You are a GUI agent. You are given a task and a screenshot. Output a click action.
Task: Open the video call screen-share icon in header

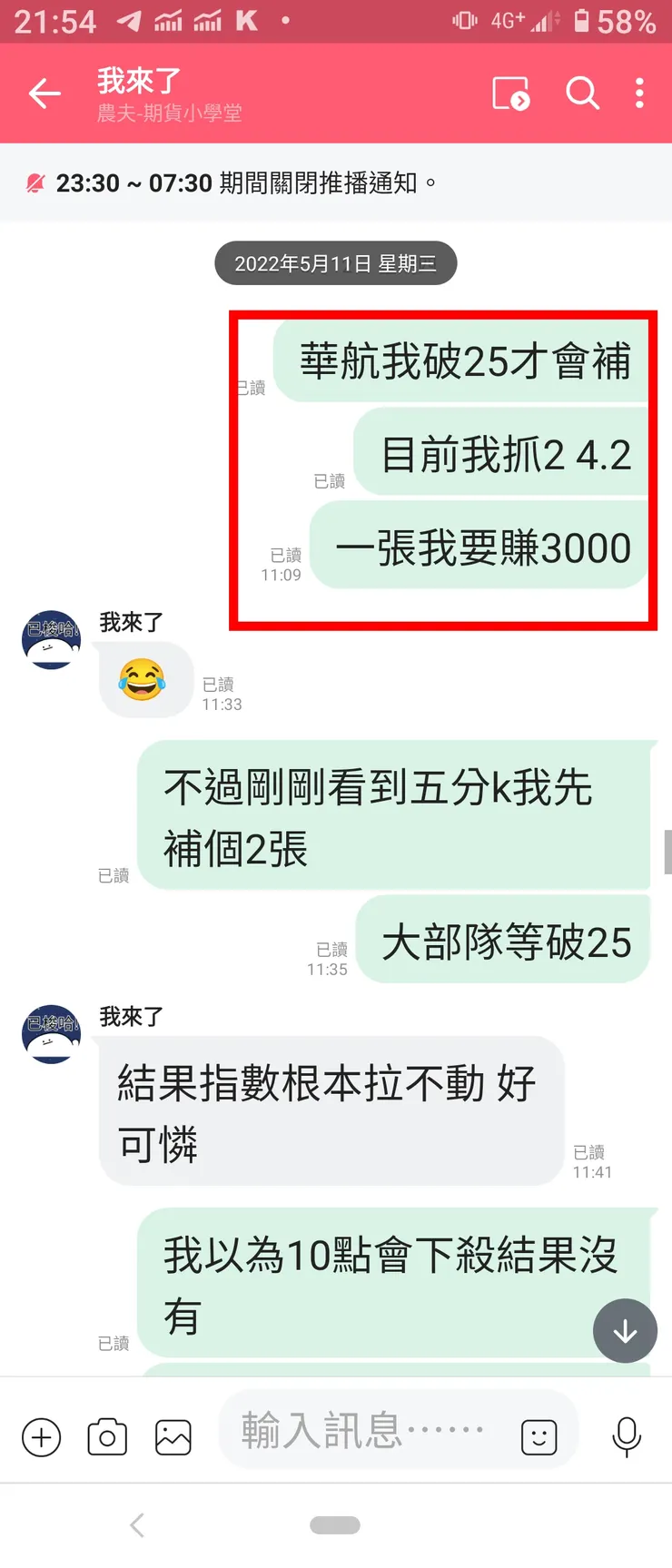pyautogui.click(x=509, y=94)
